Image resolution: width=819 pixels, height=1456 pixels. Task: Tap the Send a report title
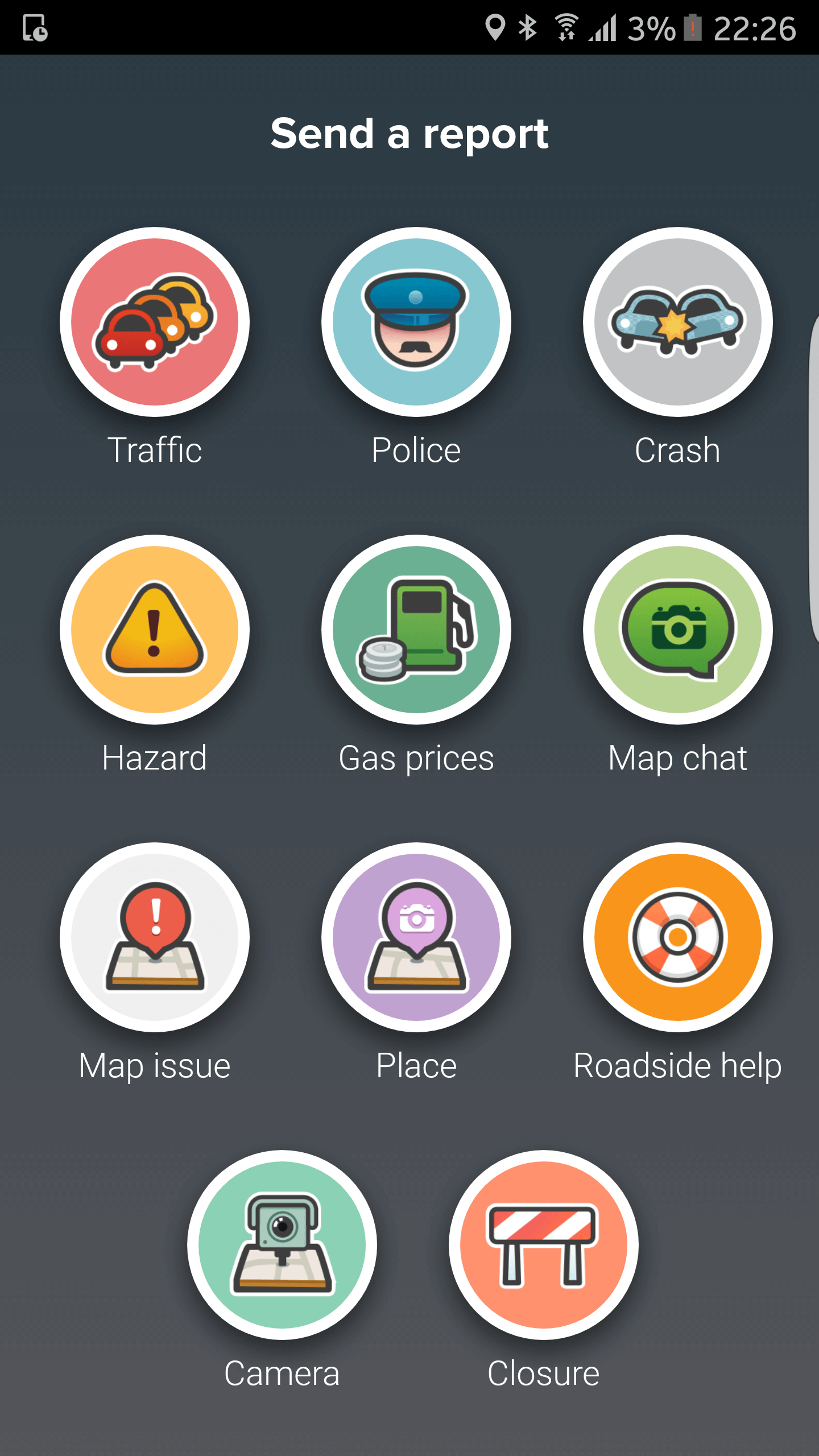pyautogui.click(x=411, y=133)
